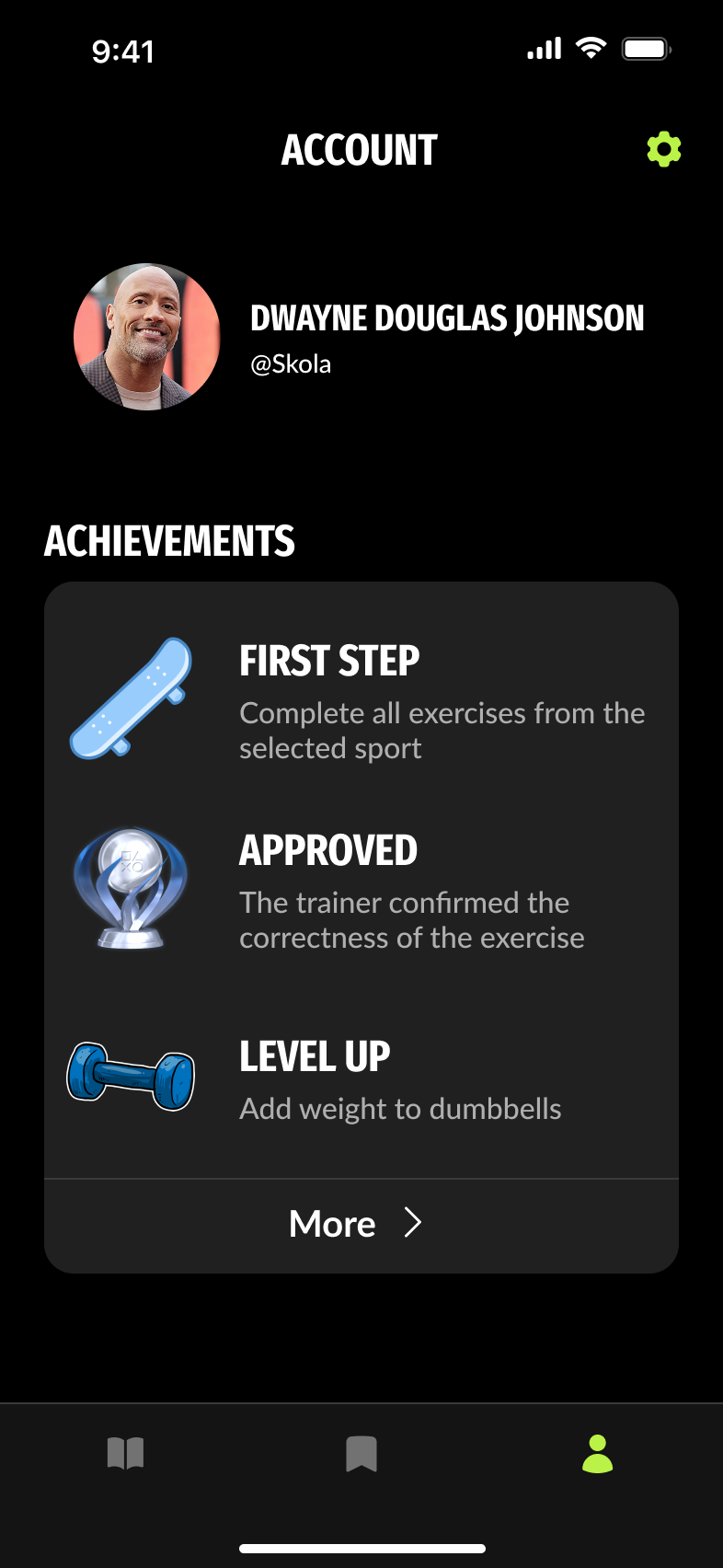Open settings via the gear icon
Image resolution: width=723 pixels, height=1568 pixels.
(663, 149)
